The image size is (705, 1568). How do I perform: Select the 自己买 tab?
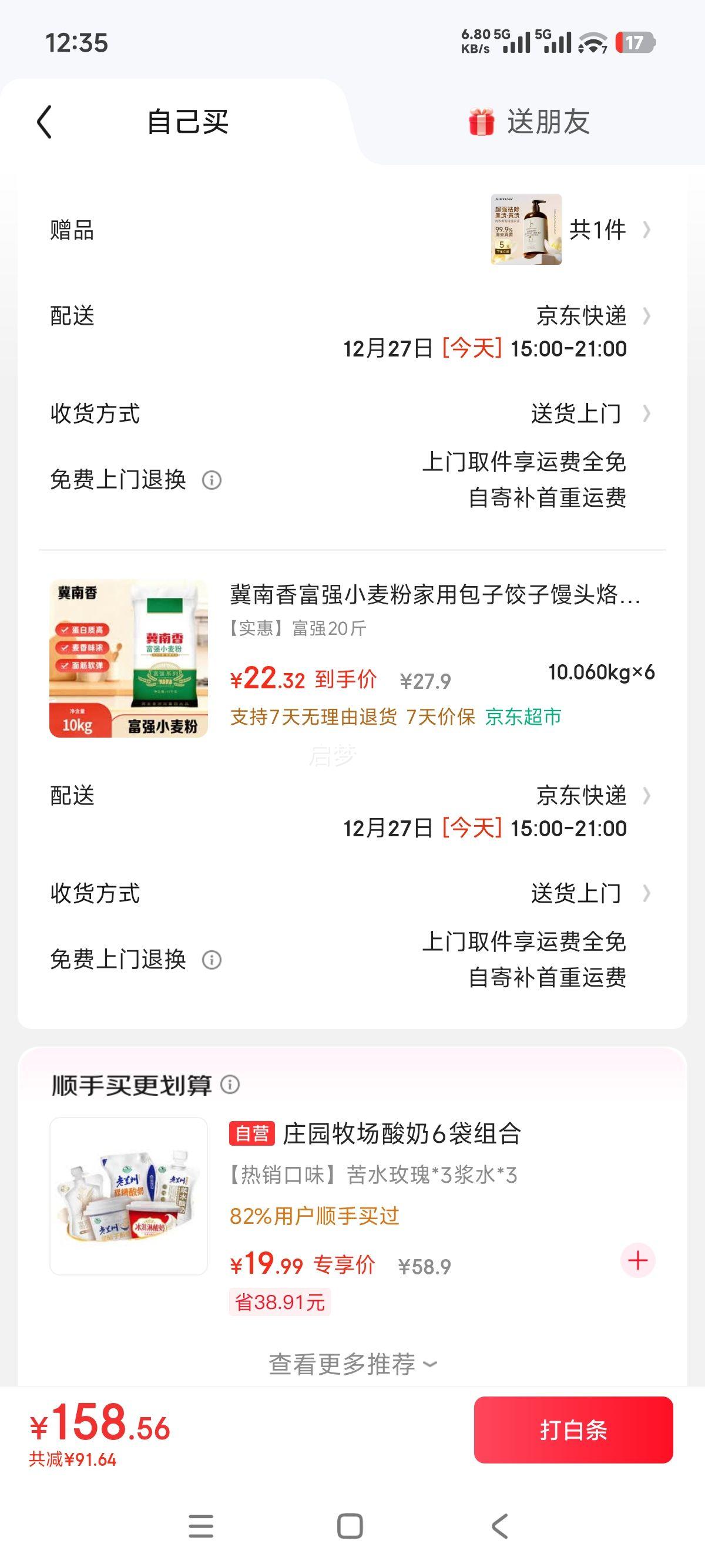coord(187,122)
